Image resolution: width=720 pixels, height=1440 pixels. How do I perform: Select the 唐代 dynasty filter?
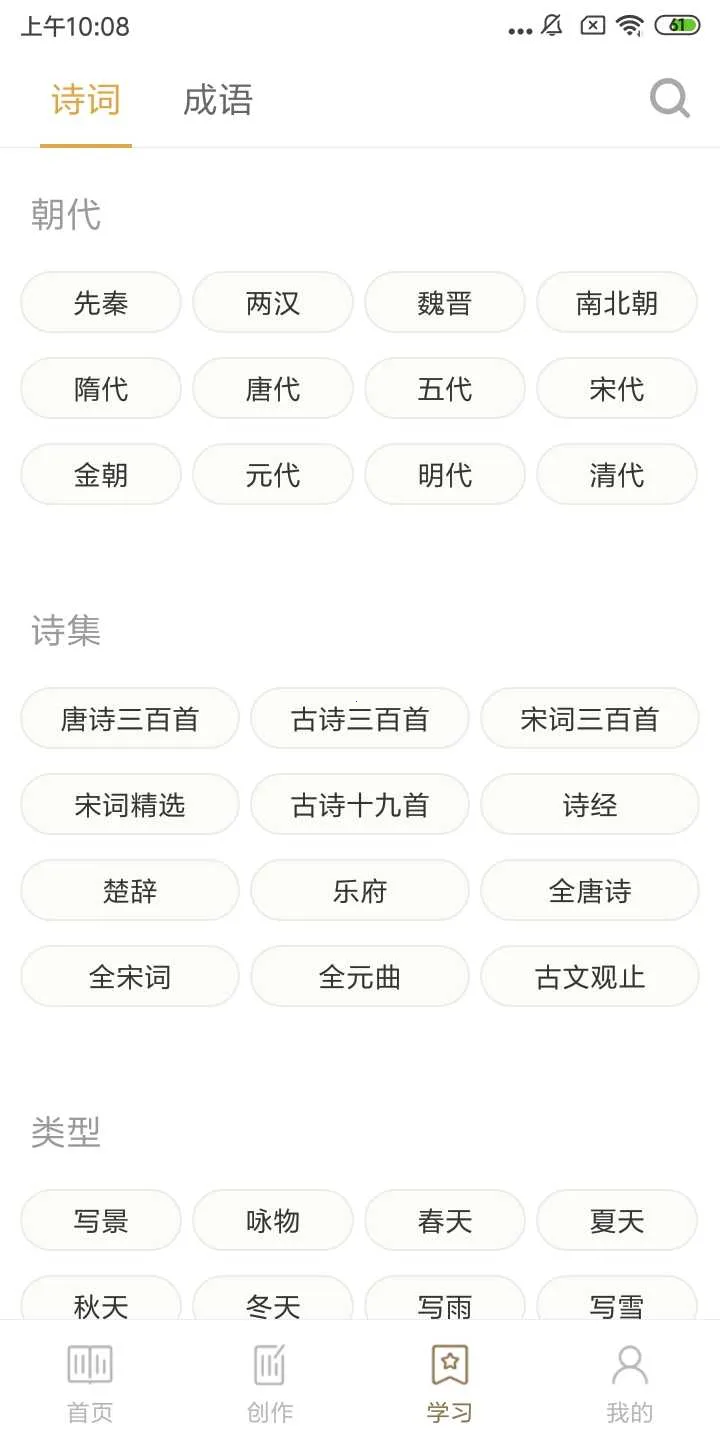pos(272,388)
